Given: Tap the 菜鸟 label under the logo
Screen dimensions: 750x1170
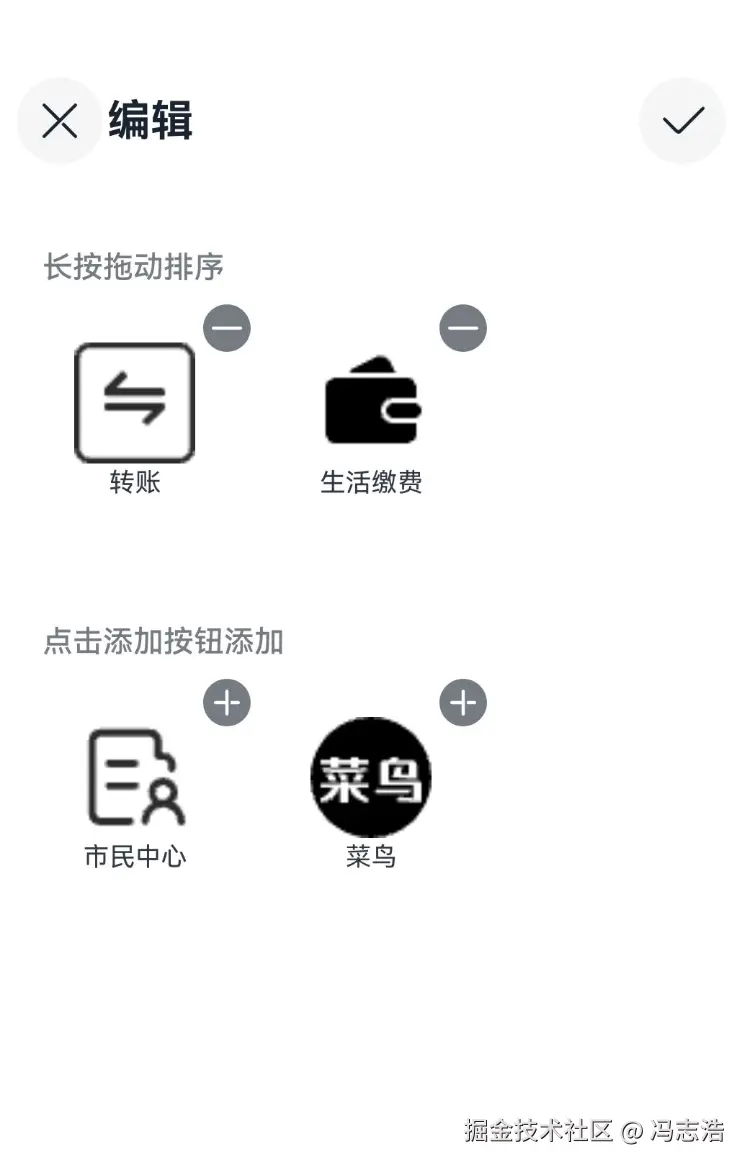Looking at the screenshot, I should (372, 857).
